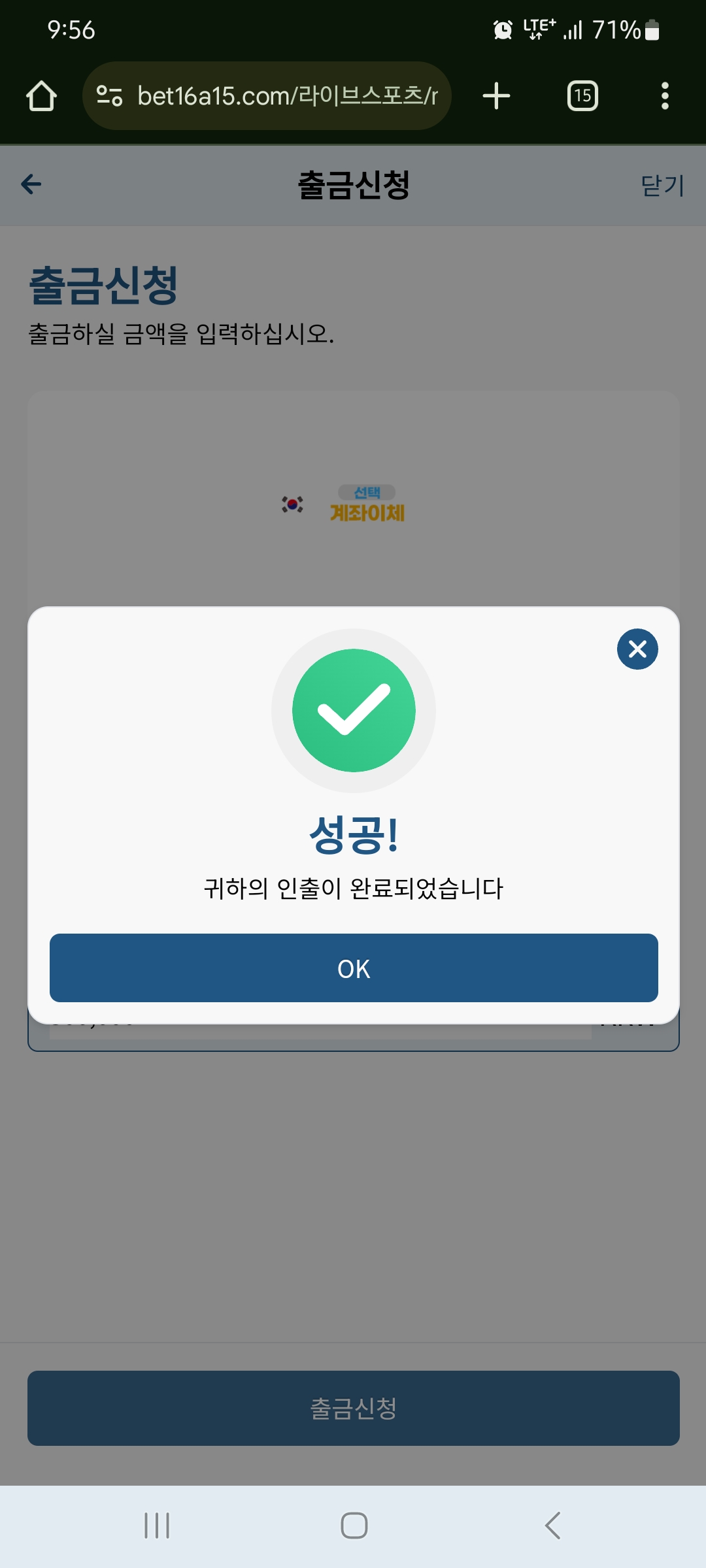Screen dimensions: 706x1568
Task: Open recent apps from the navigation bar
Action: [157, 1526]
